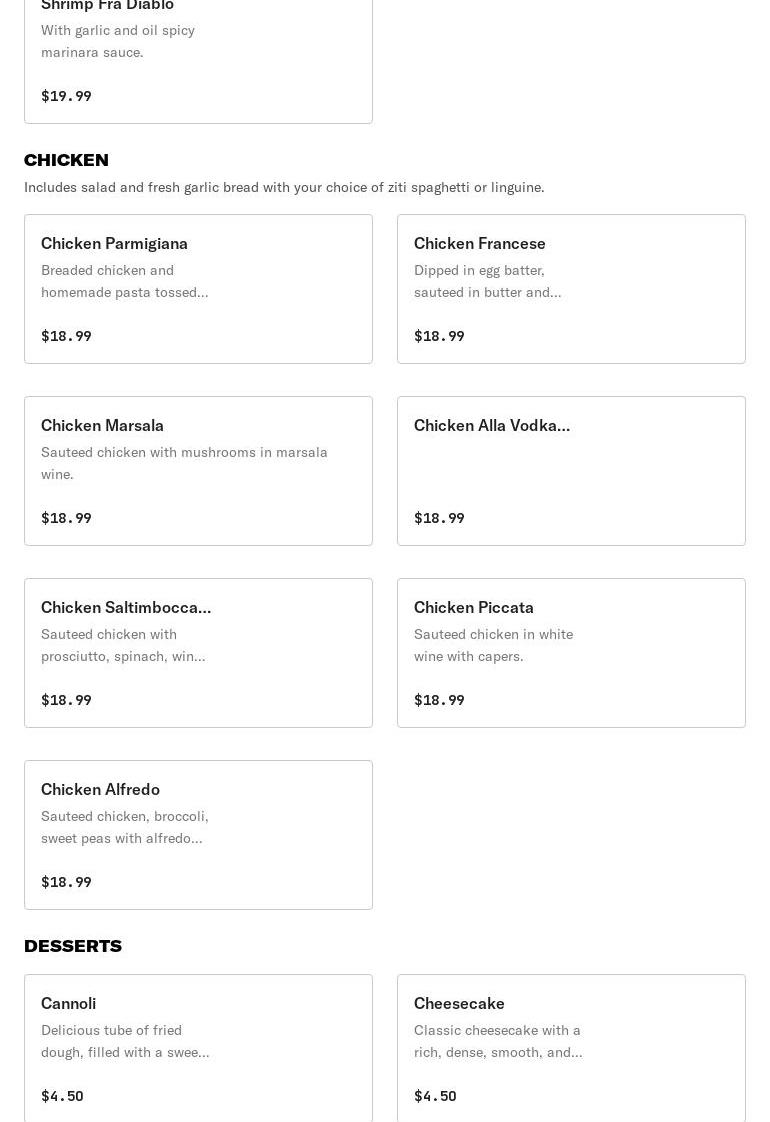View the Cheesecake dessert item
Viewport: 770px width, 1122px height.
tap(571, 1048)
